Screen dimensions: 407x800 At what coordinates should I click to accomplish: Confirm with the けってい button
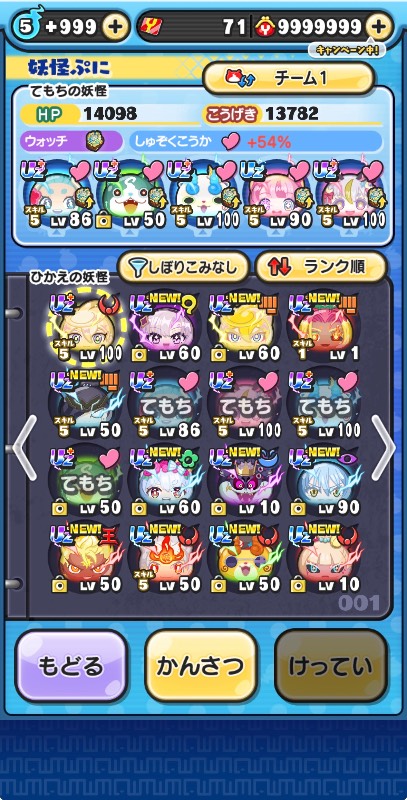pyautogui.click(x=331, y=666)
